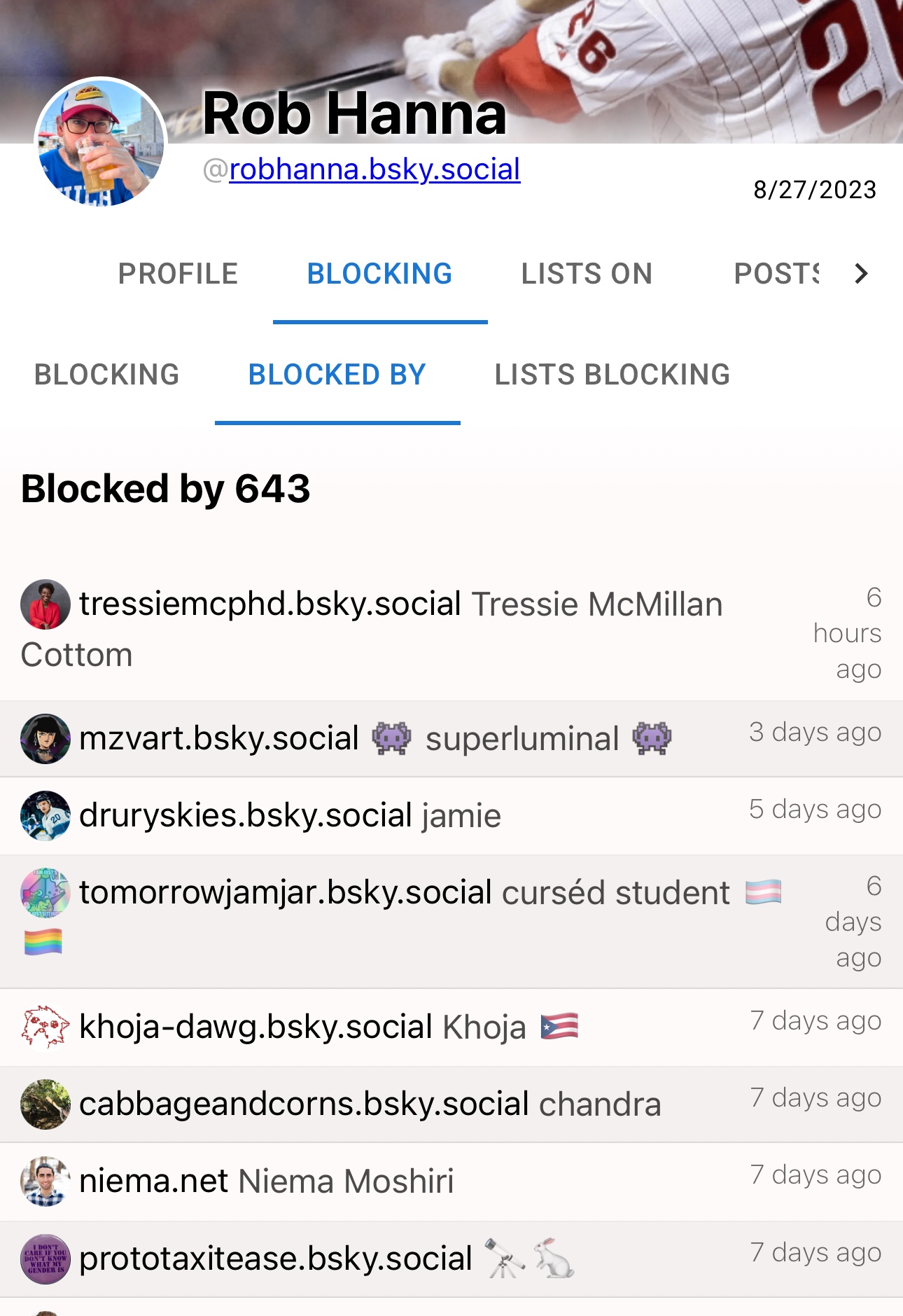
Task: Switch to the Lists On tab
Action: point(587,274)
